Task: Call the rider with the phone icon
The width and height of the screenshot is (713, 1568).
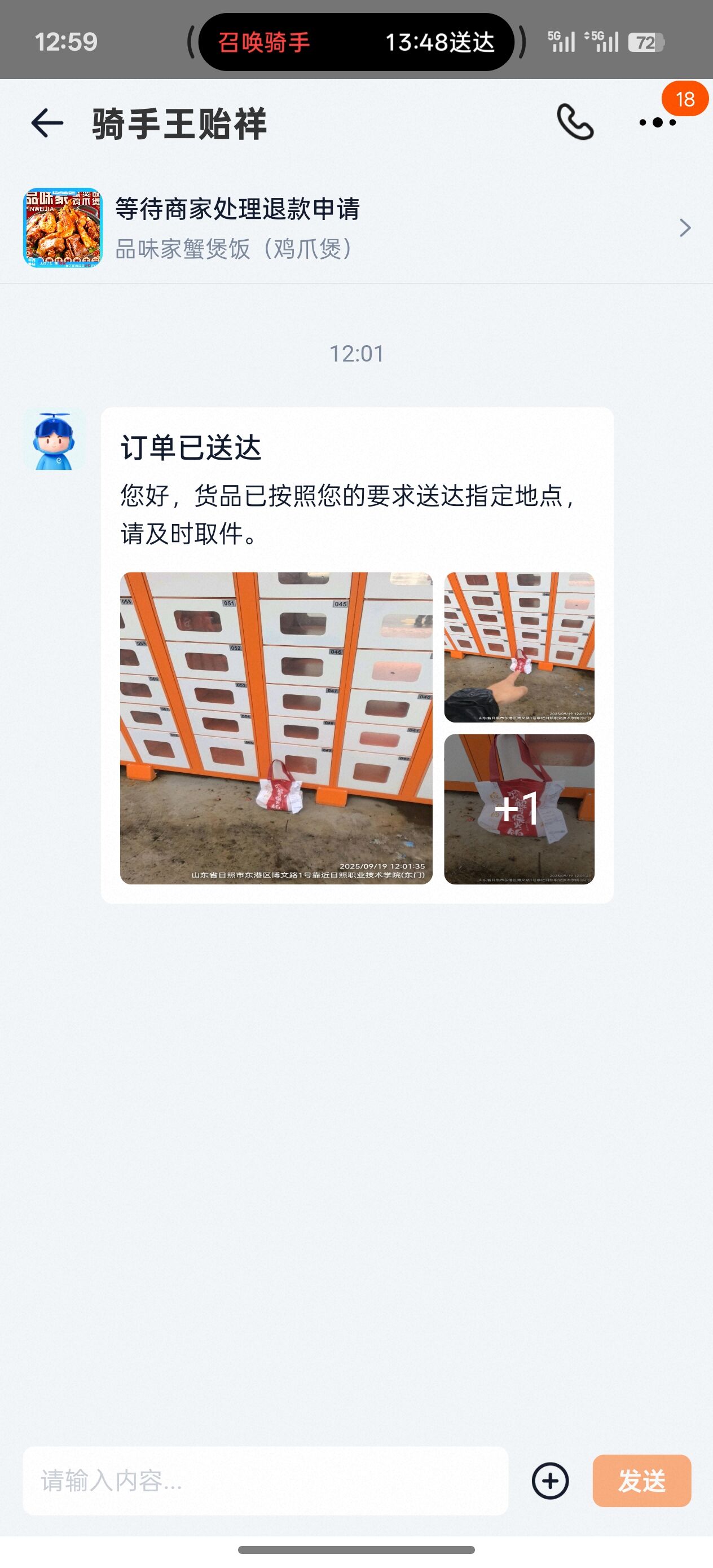Action: coord(575,122)
